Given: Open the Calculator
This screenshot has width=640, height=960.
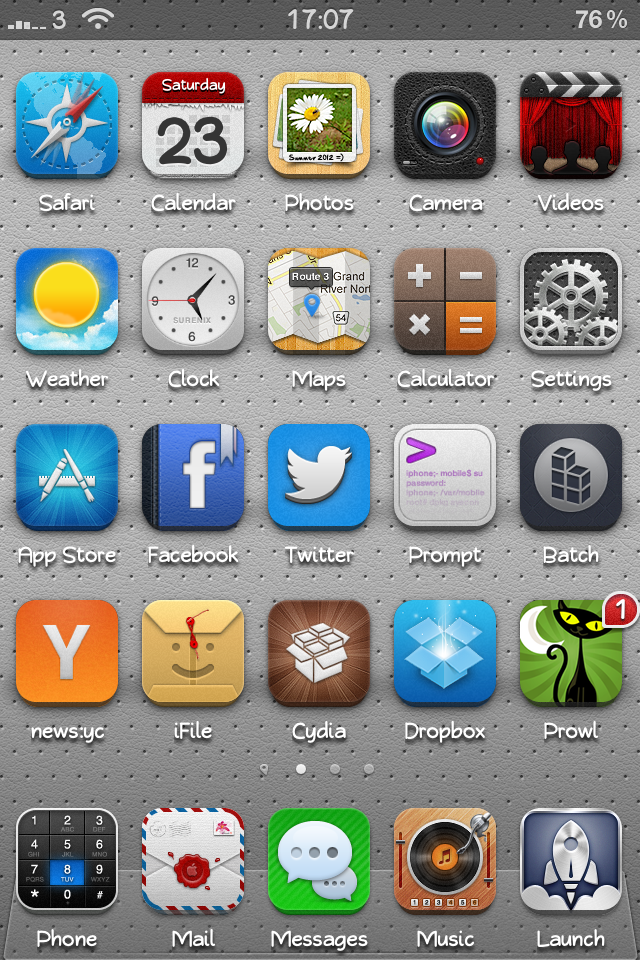Looking at the screenshot, I should pyautogui.click(x=445, y=300).
